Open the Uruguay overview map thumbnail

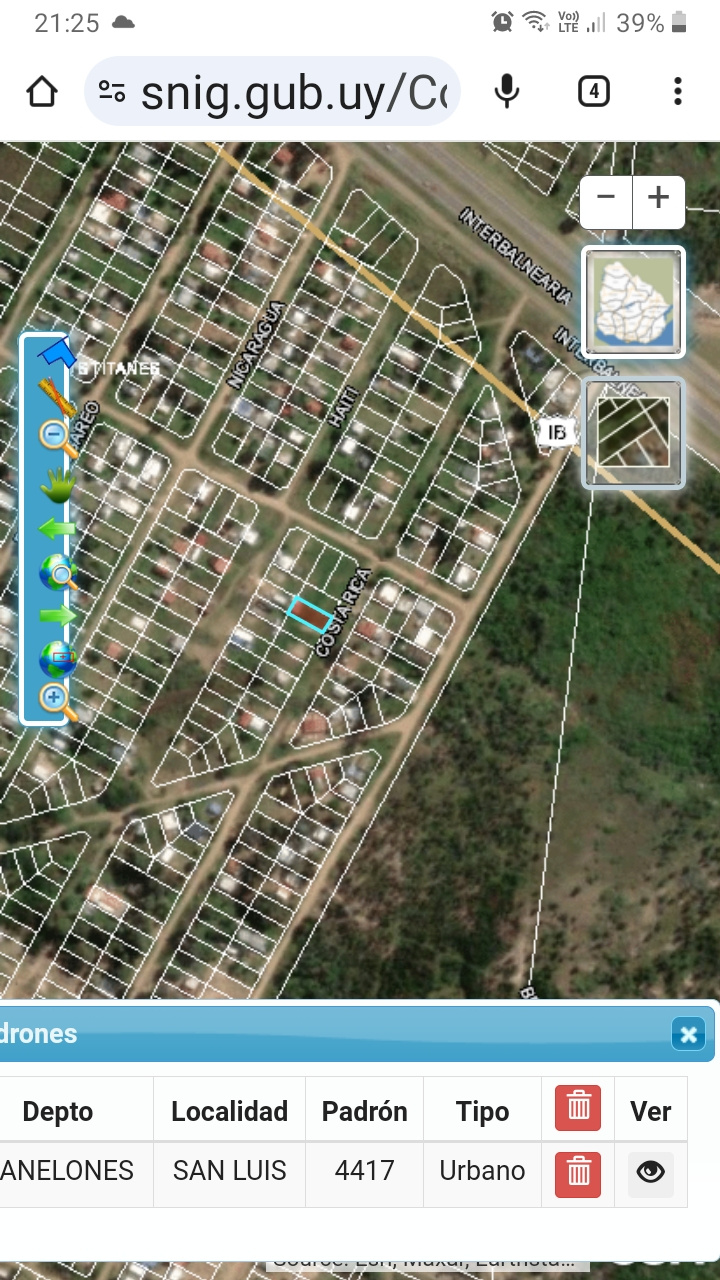(634, 301)
